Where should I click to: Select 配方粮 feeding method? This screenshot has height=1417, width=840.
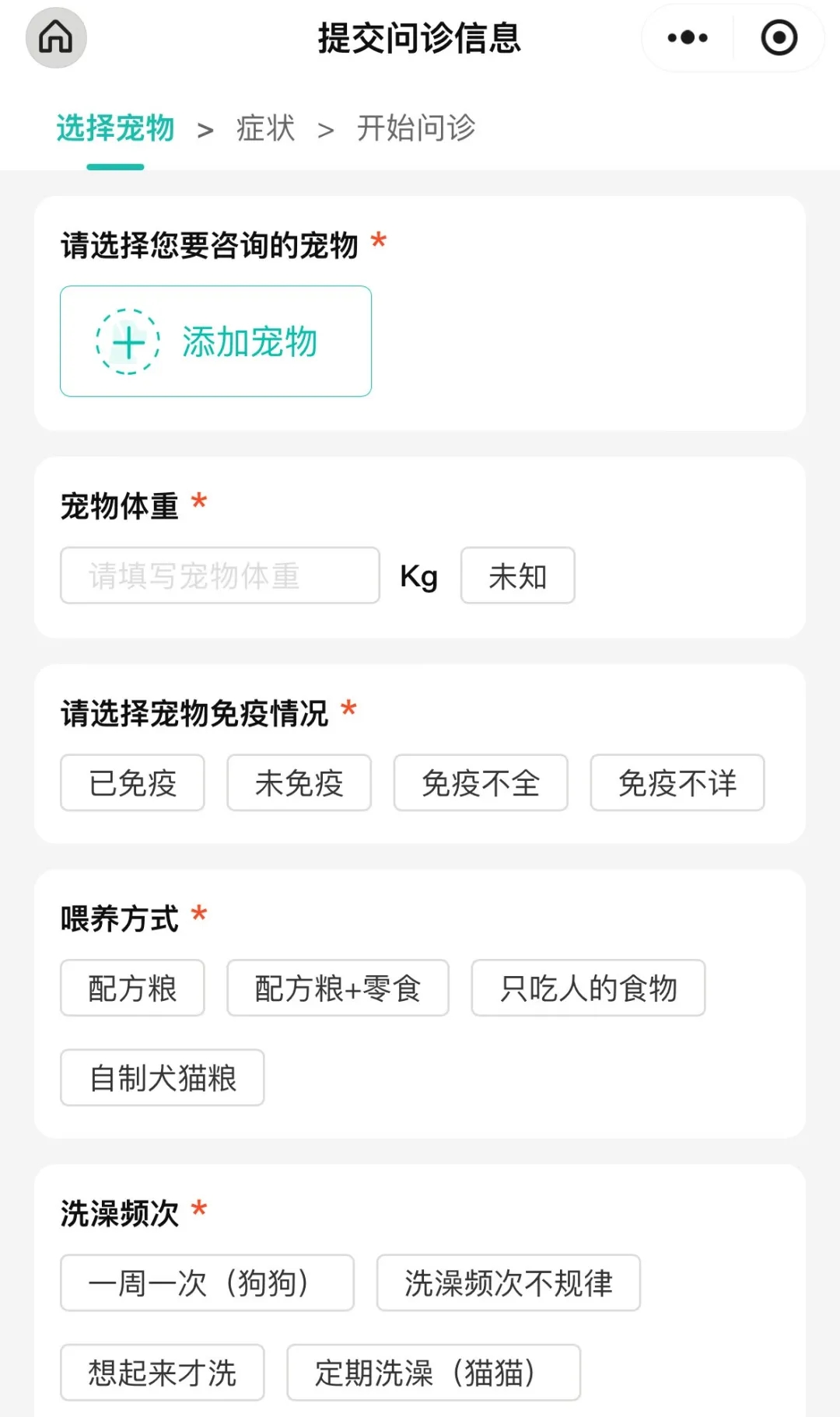point(131,988)
